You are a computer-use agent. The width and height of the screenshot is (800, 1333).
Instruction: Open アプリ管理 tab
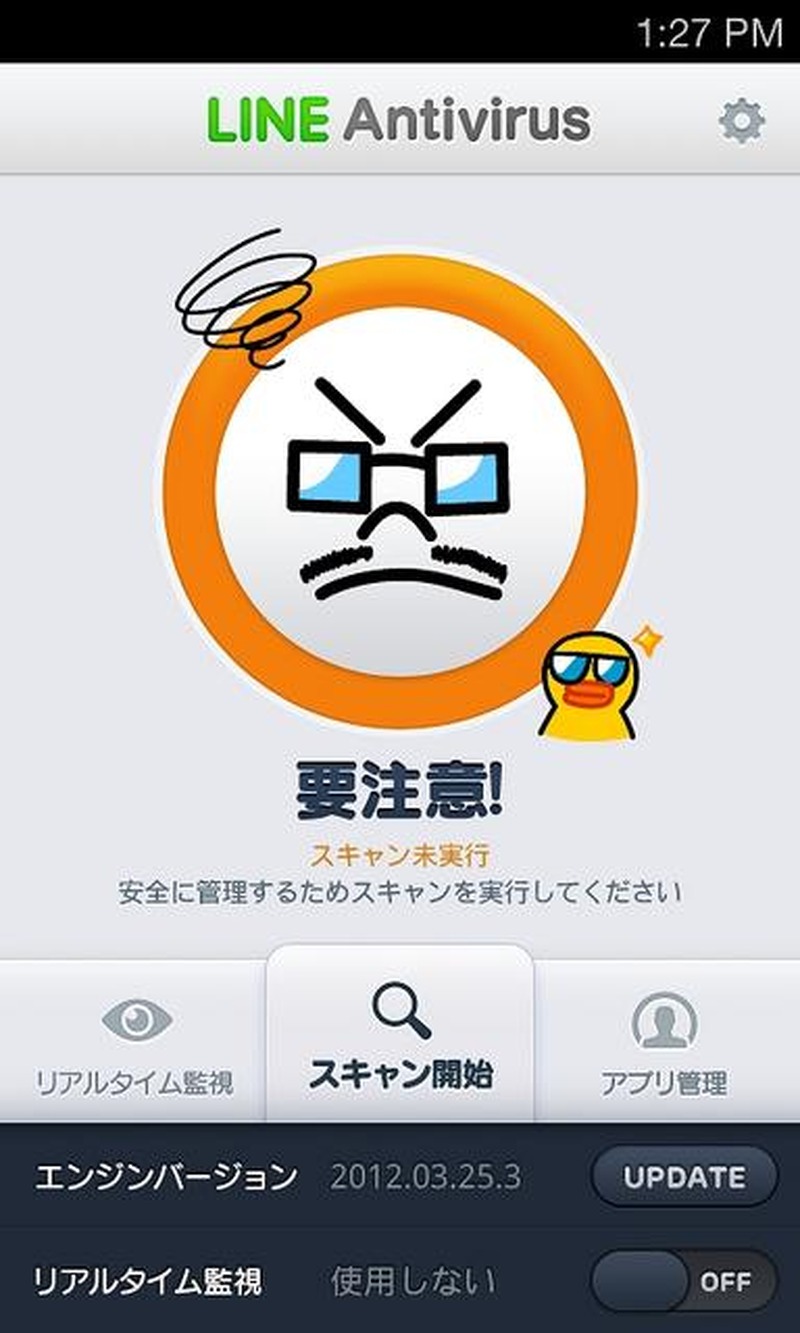tap(665, 1042)
